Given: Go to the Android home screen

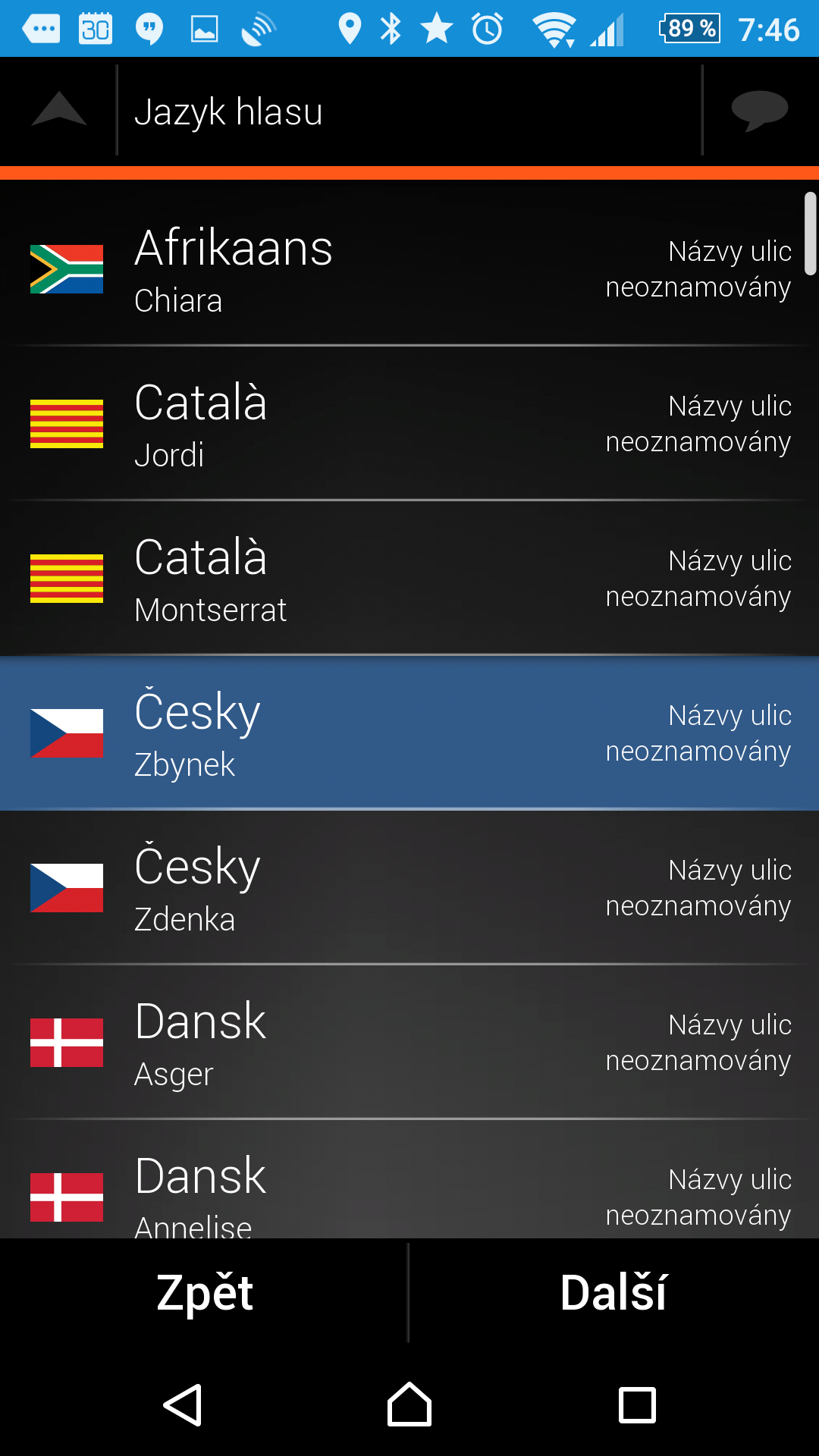Looking at the screenshot, I should click(409, 1404).
